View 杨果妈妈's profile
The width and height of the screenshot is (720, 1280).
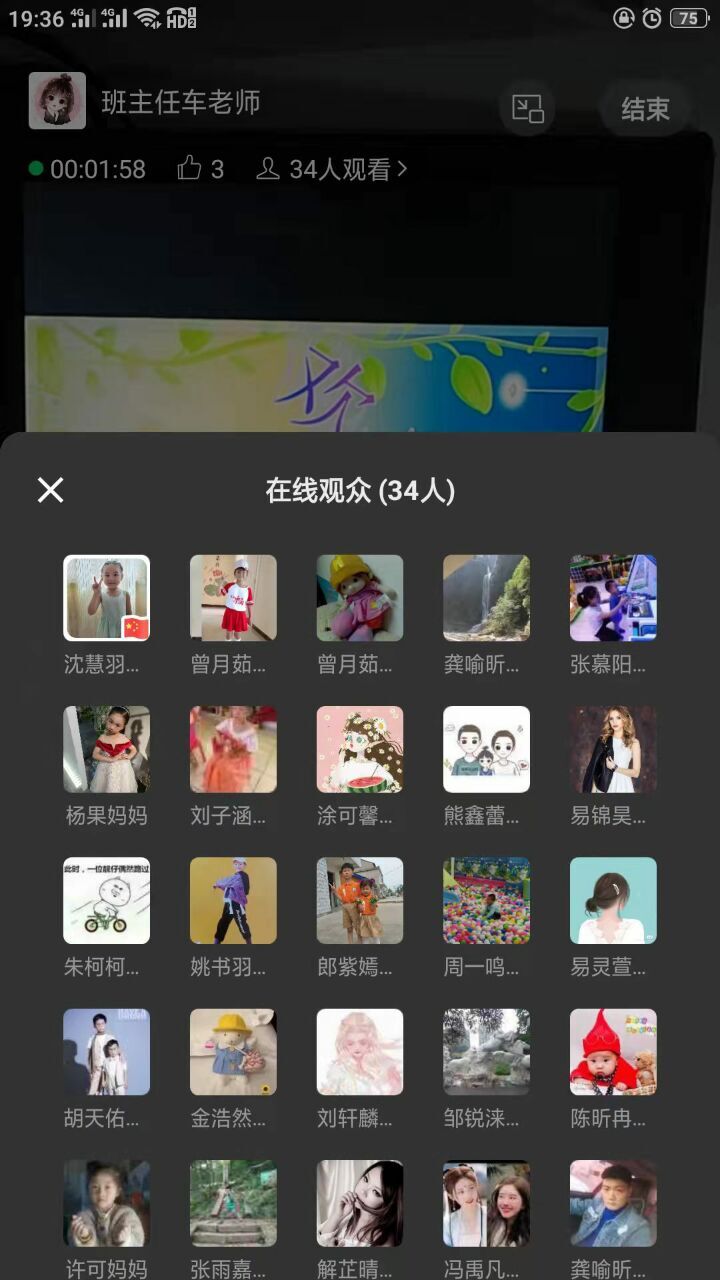(x=106, y=749)
